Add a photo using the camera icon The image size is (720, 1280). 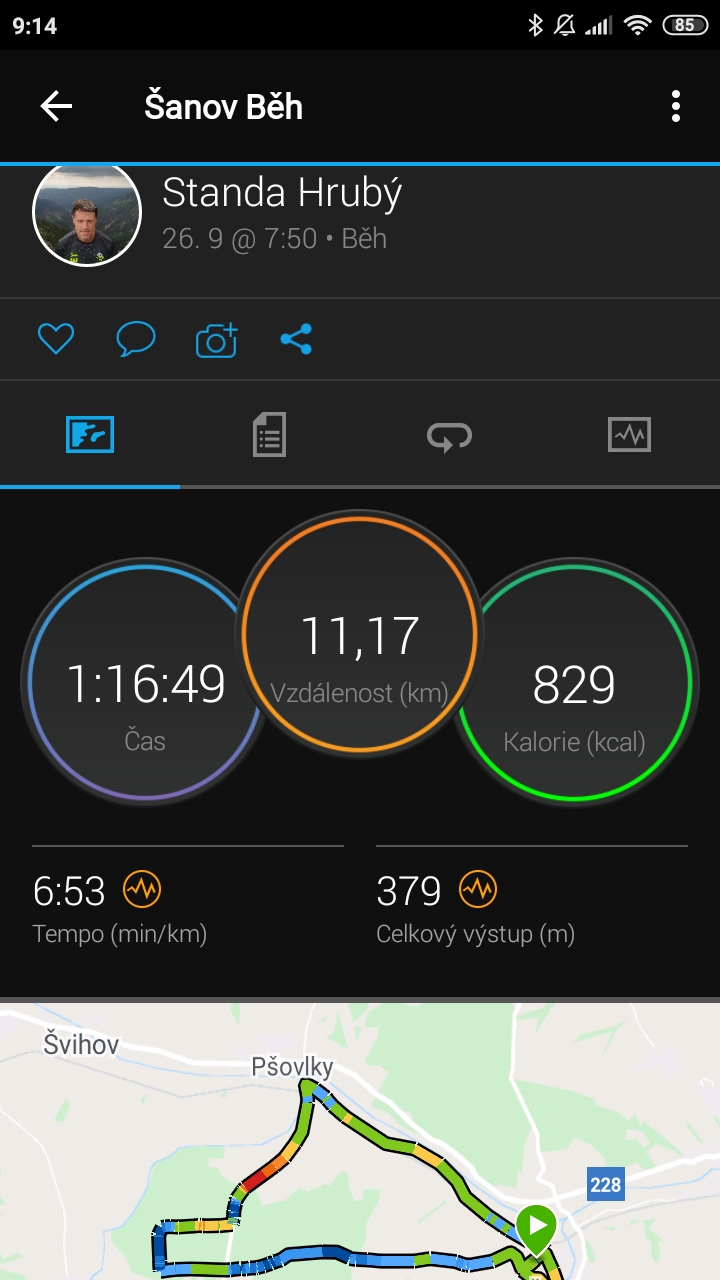[216, 340]
